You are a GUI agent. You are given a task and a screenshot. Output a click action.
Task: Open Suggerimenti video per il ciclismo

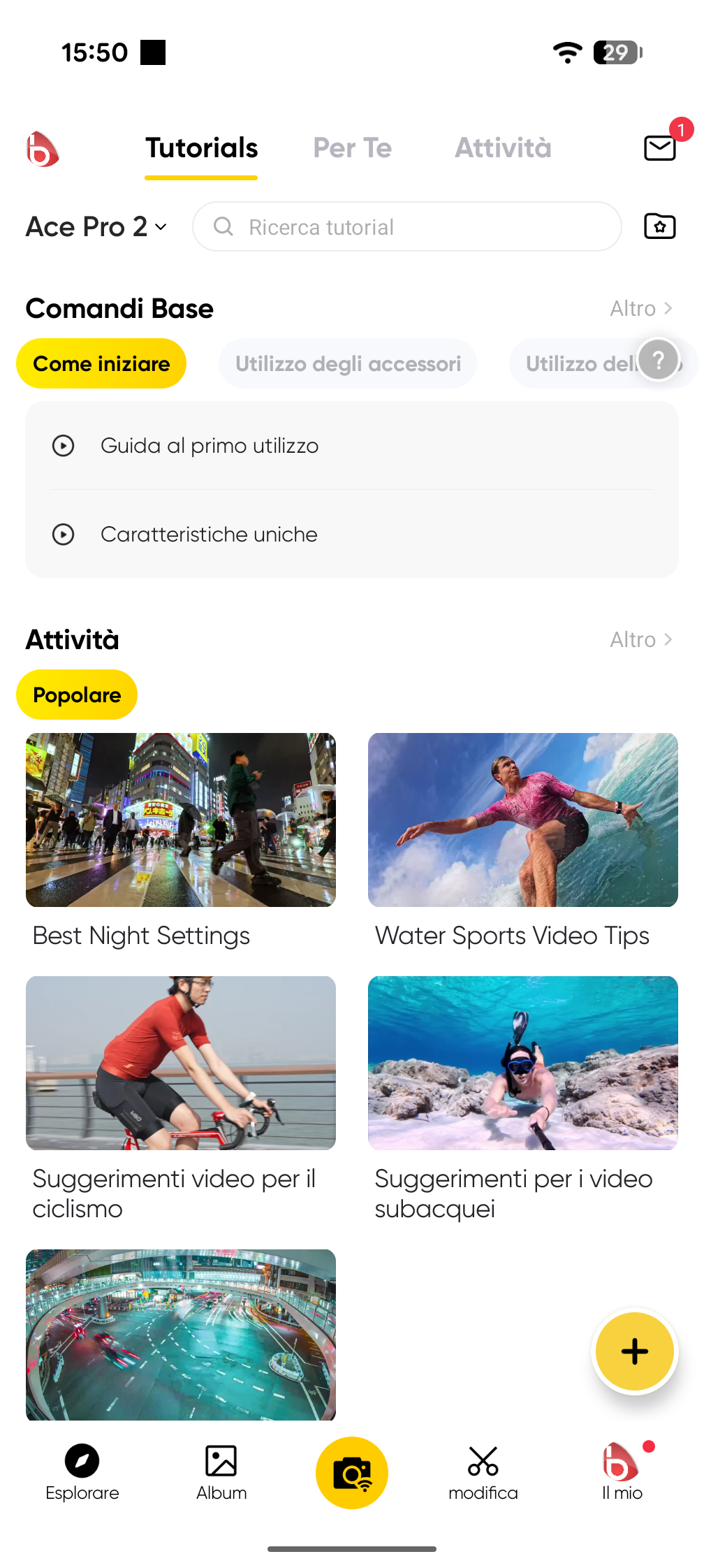point(180,1064)
